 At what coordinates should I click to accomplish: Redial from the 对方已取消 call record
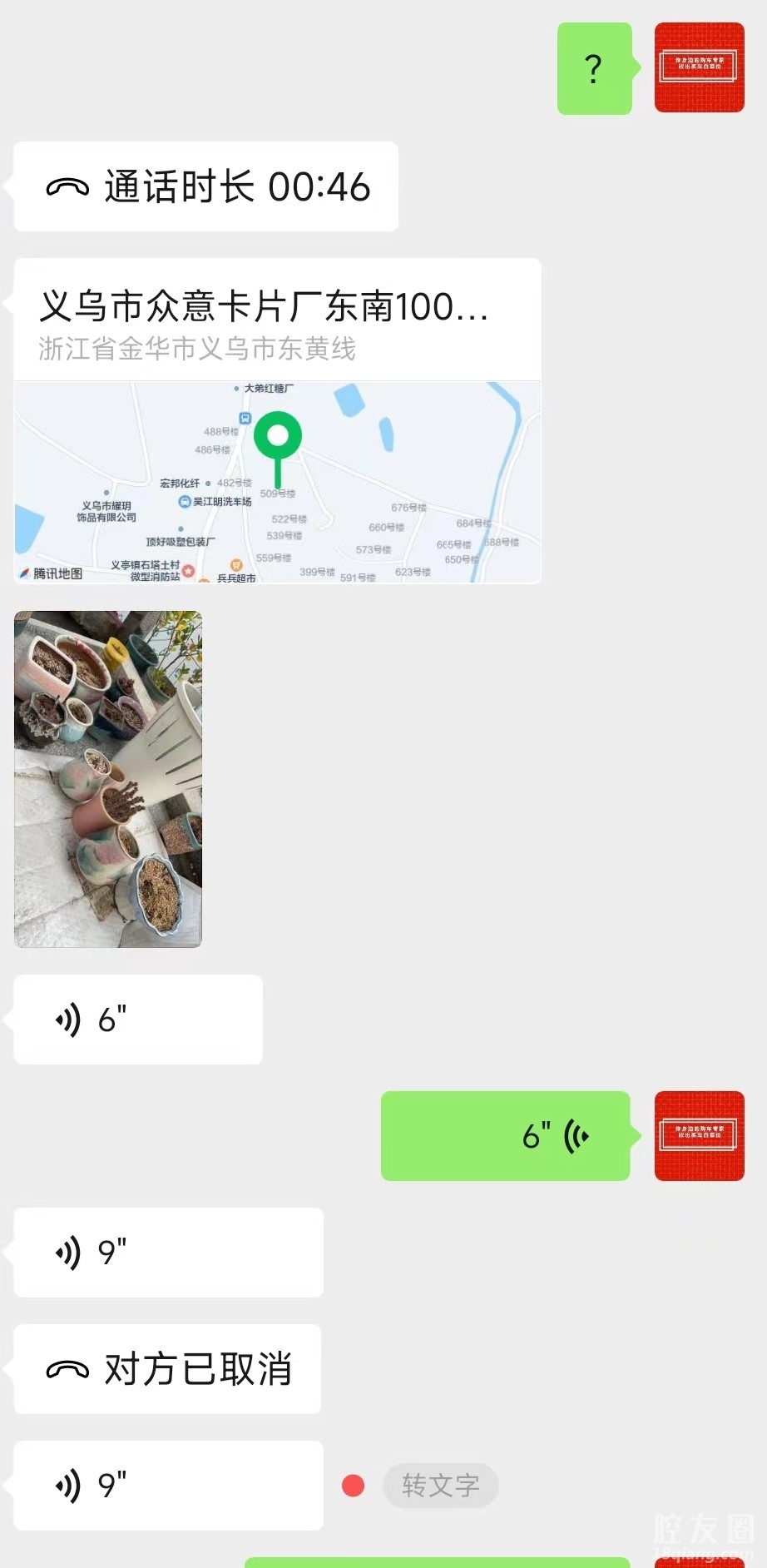click(167, 1369)
